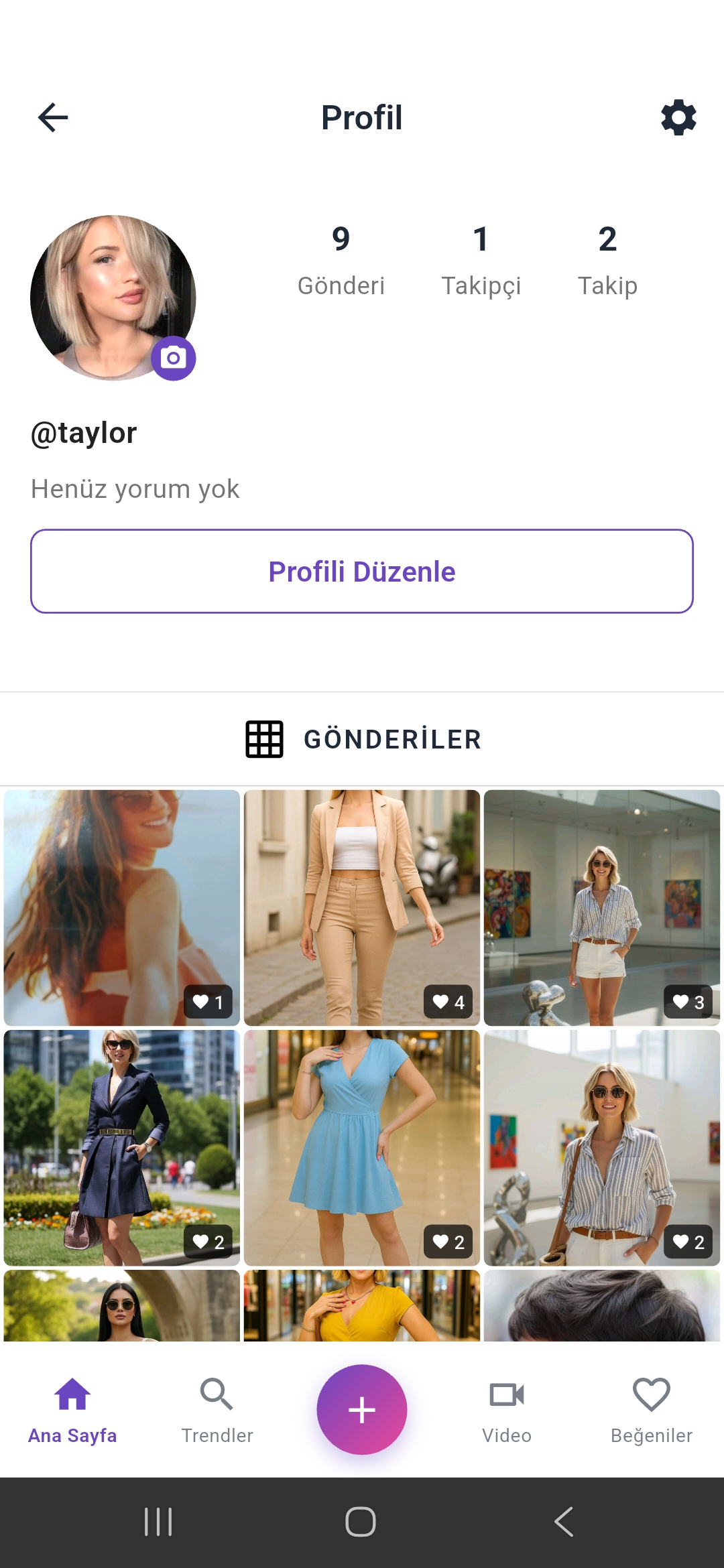Select the Trendler search icon
The image size is (724, 1568).
pos(216,1396)
